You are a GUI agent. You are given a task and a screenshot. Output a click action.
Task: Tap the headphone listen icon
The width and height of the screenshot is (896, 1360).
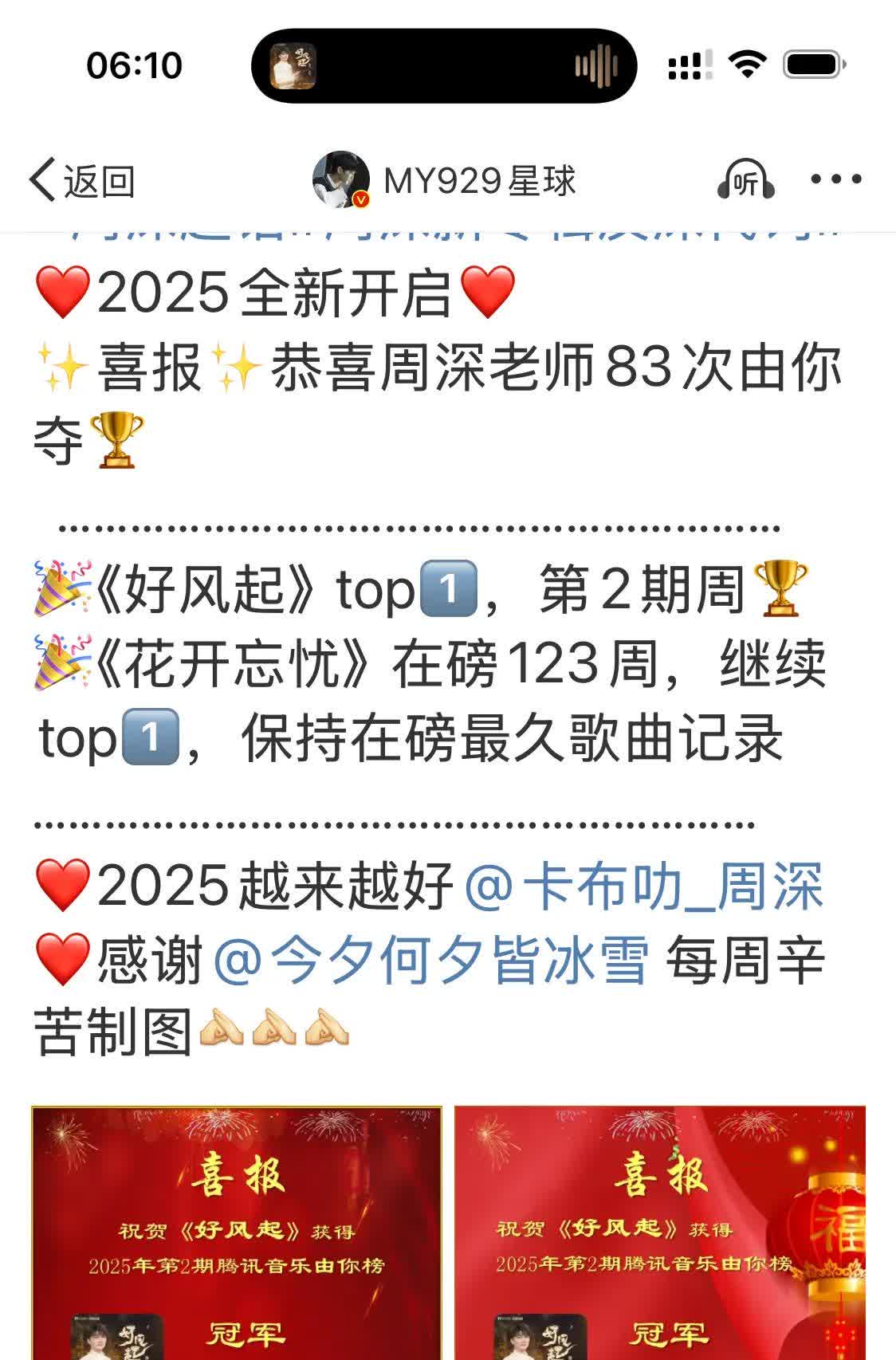(x=745, y=180)
